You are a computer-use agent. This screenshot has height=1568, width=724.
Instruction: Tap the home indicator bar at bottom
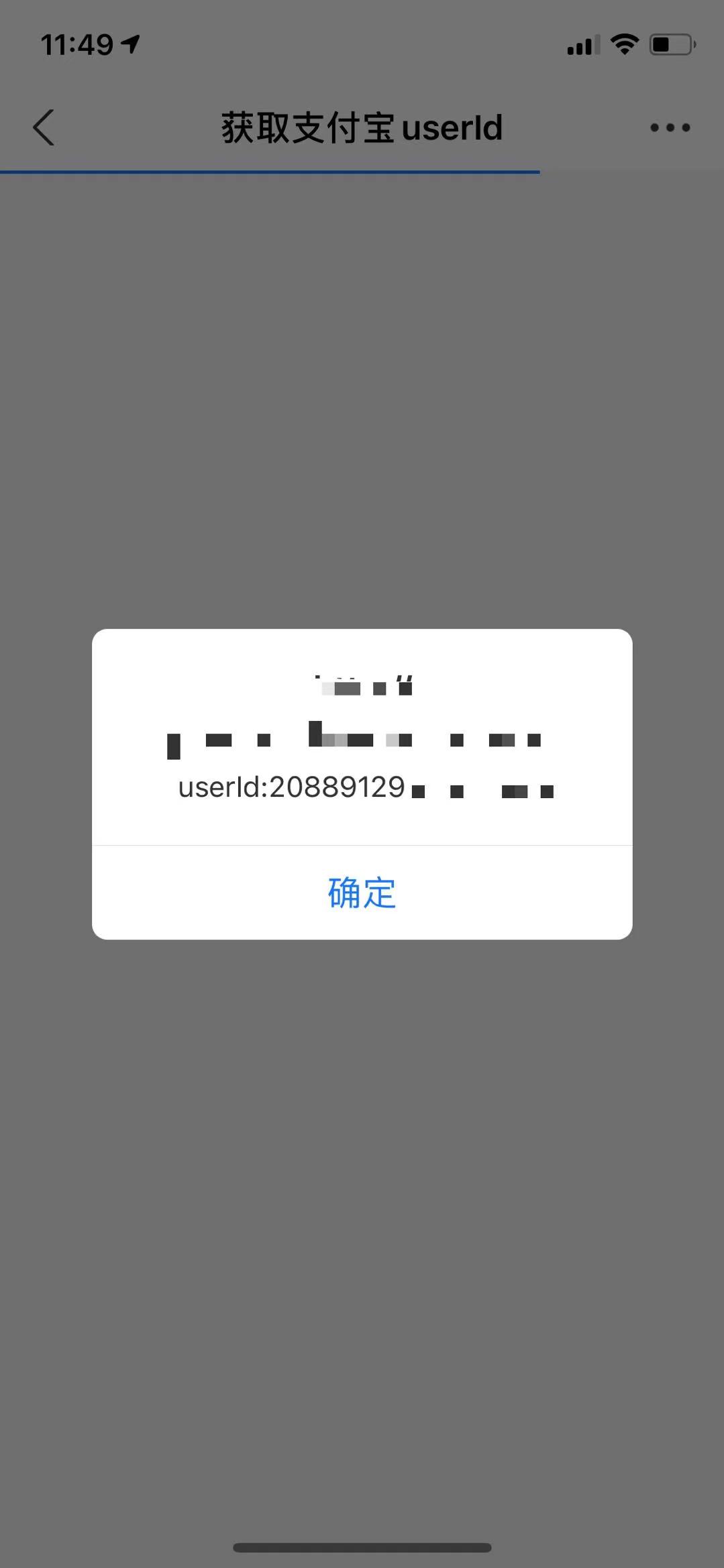pyautogui.click(x=362, y=1547)
